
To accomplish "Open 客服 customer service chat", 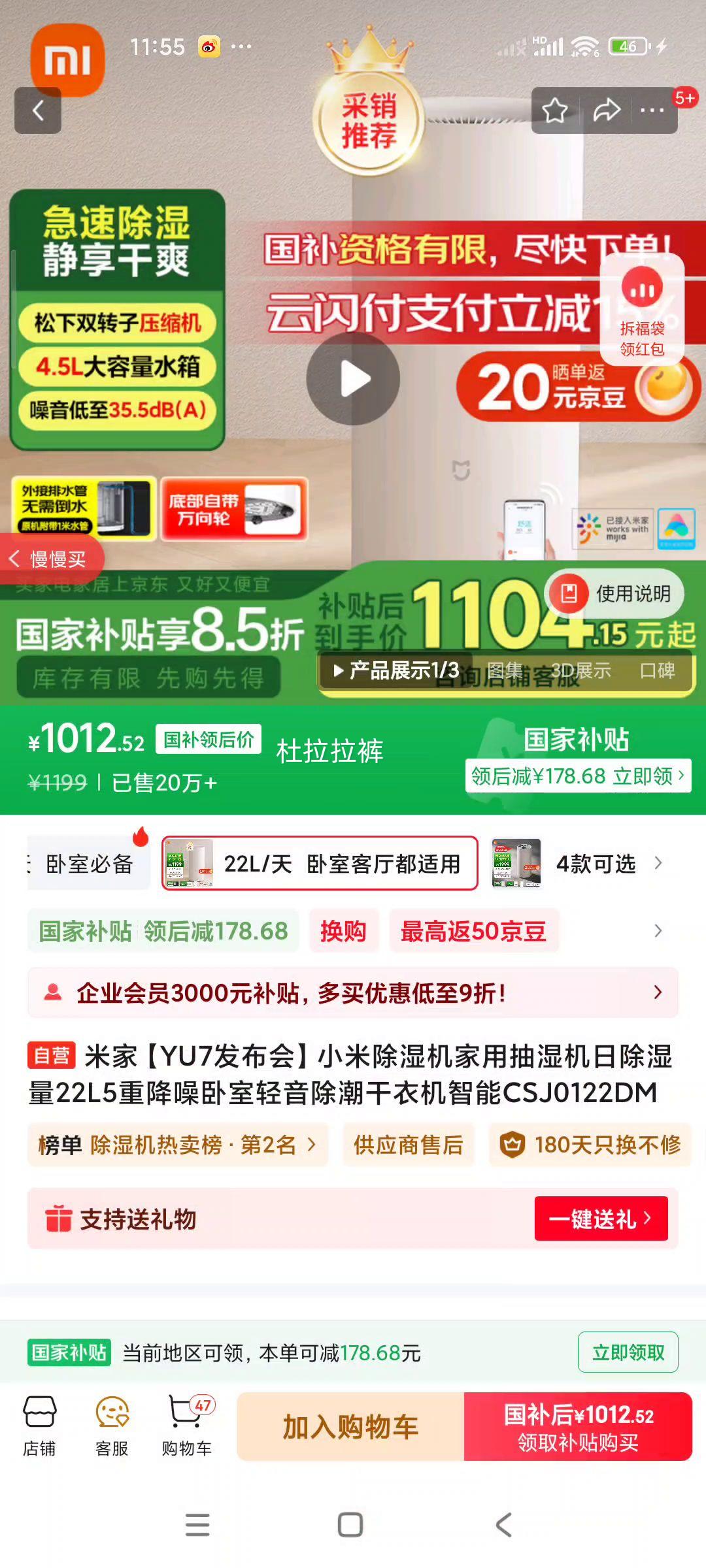I will (112, 1427).
